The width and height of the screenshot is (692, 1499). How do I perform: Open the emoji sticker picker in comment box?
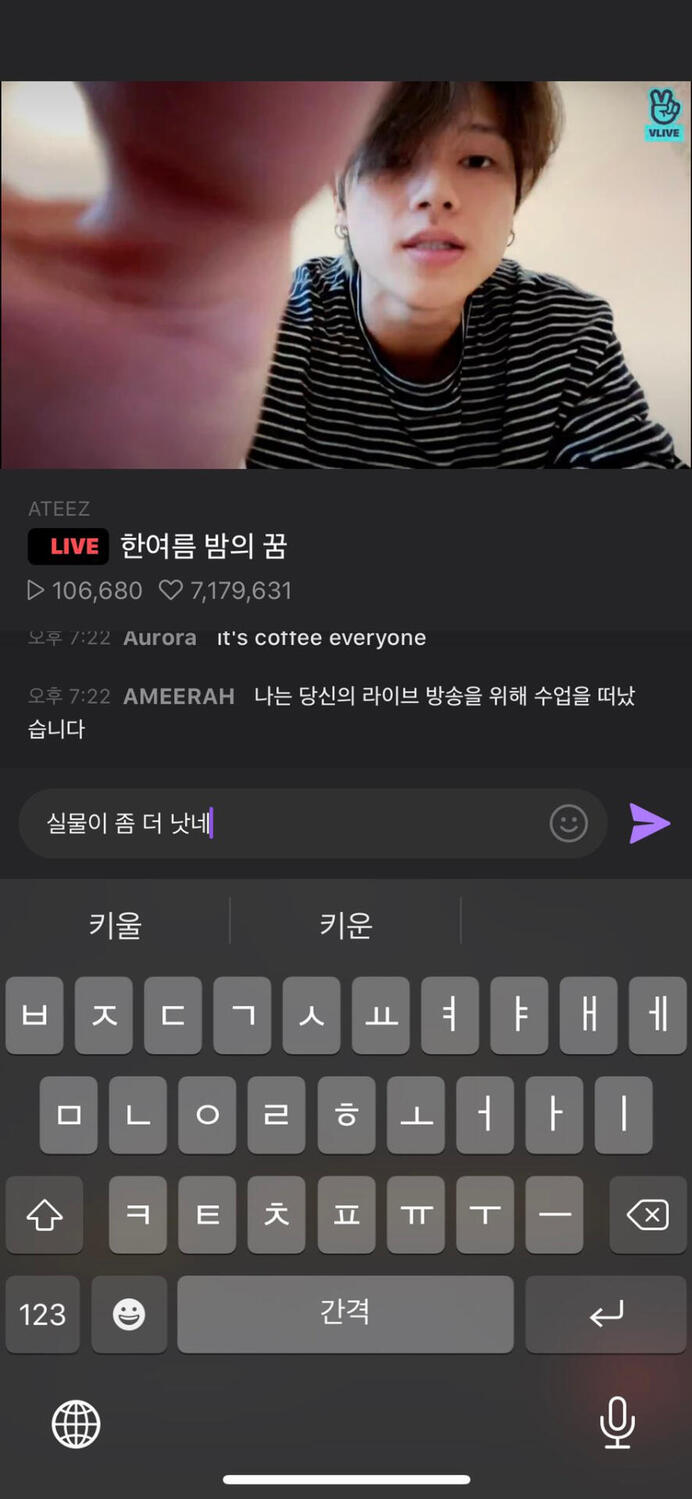pos(568,824)
